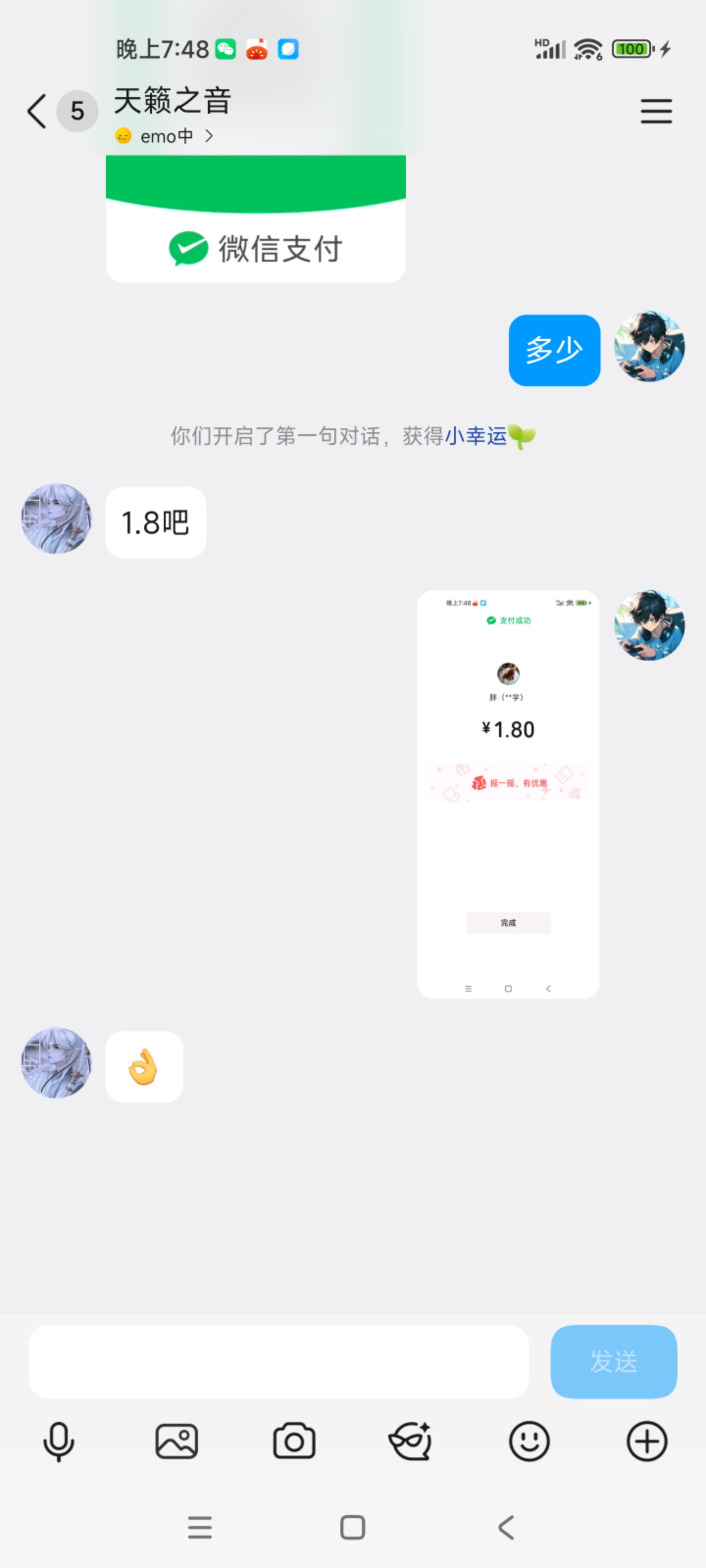The width and height of the screenshot is (706, 1568).
Task: Open more options with plus icon
Action: coord(646,1442)
